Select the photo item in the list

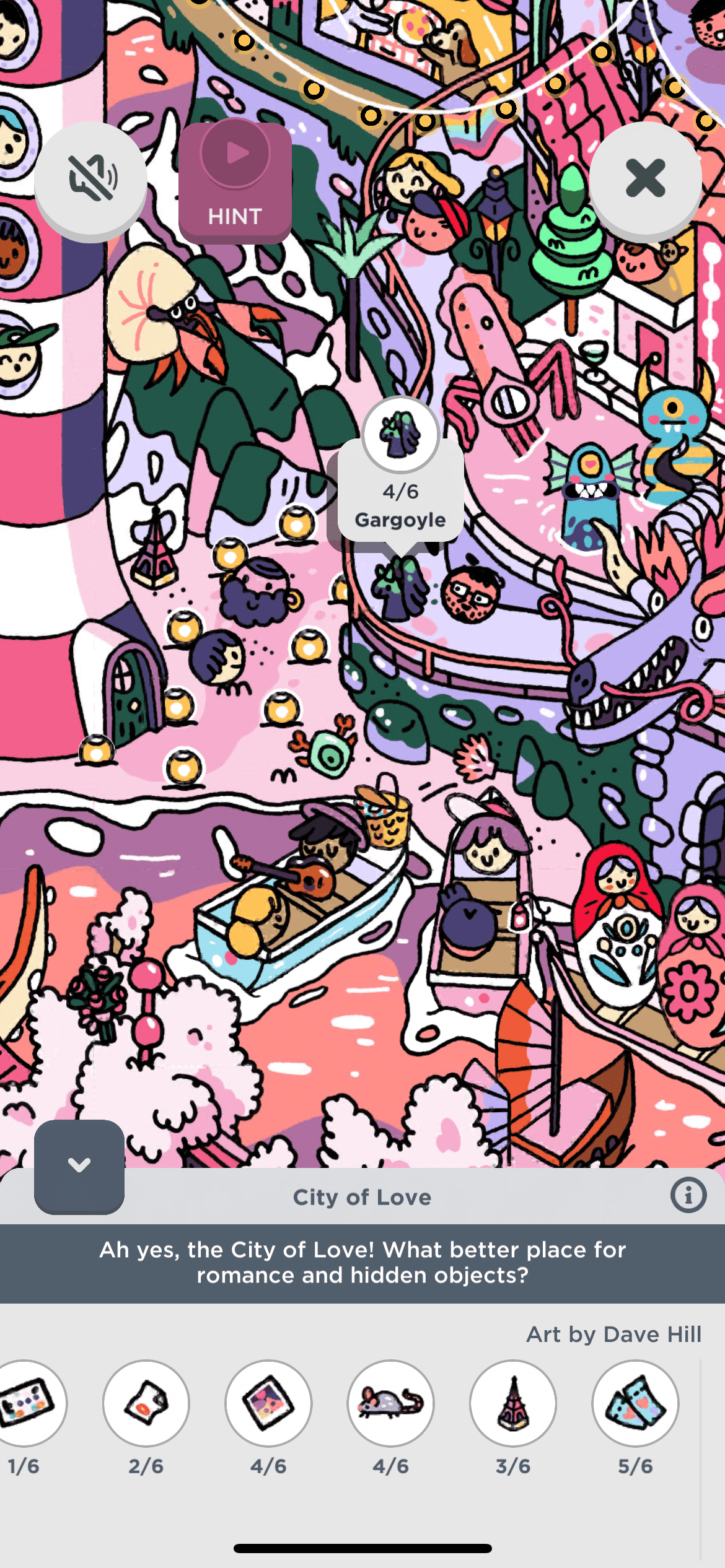coord(268,1403)
